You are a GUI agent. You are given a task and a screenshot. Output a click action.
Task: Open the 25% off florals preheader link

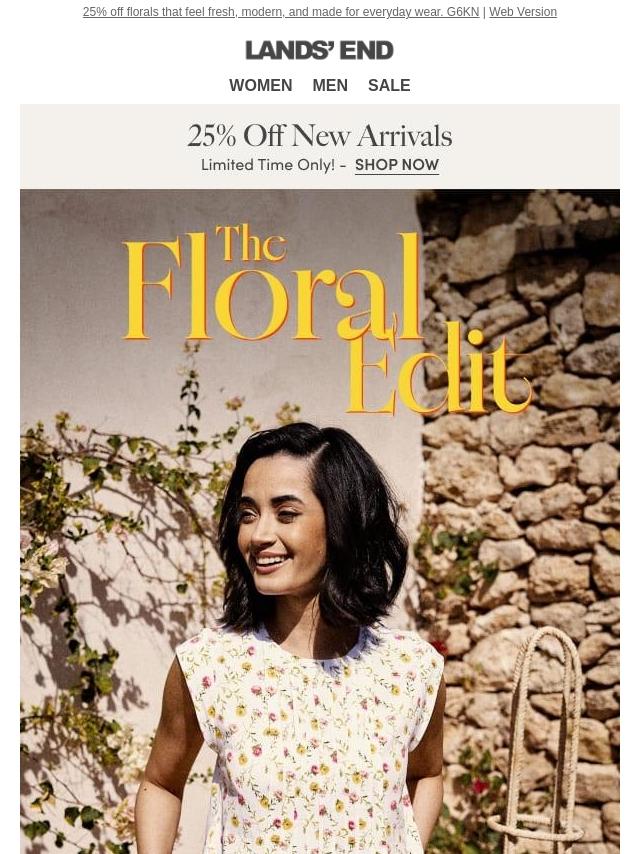pyautogui.click(x=280, y=12)
